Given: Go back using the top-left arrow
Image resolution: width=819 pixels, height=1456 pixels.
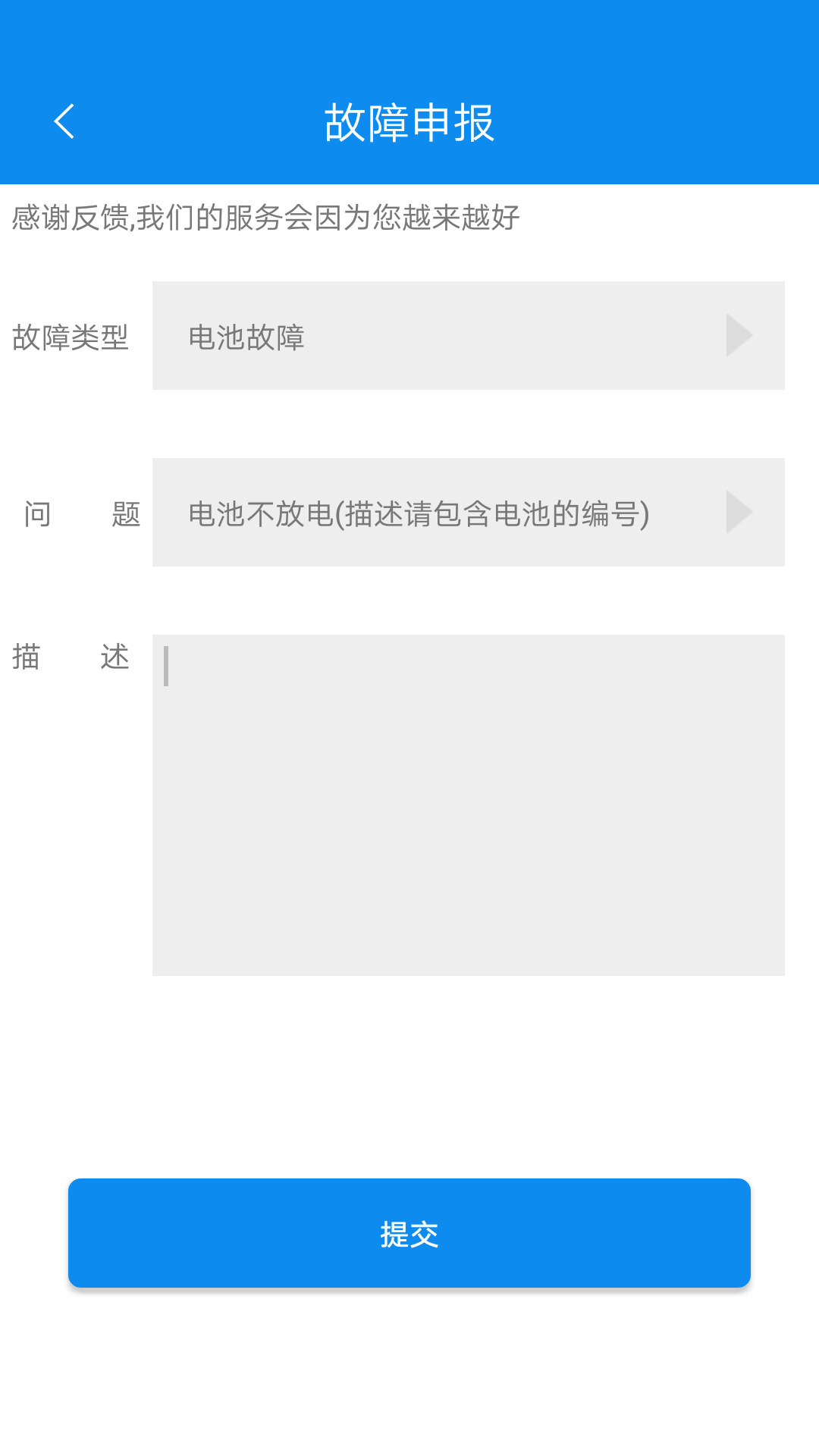Looking at the screenshot, I should pyautogui.click(x=64, y=121).
